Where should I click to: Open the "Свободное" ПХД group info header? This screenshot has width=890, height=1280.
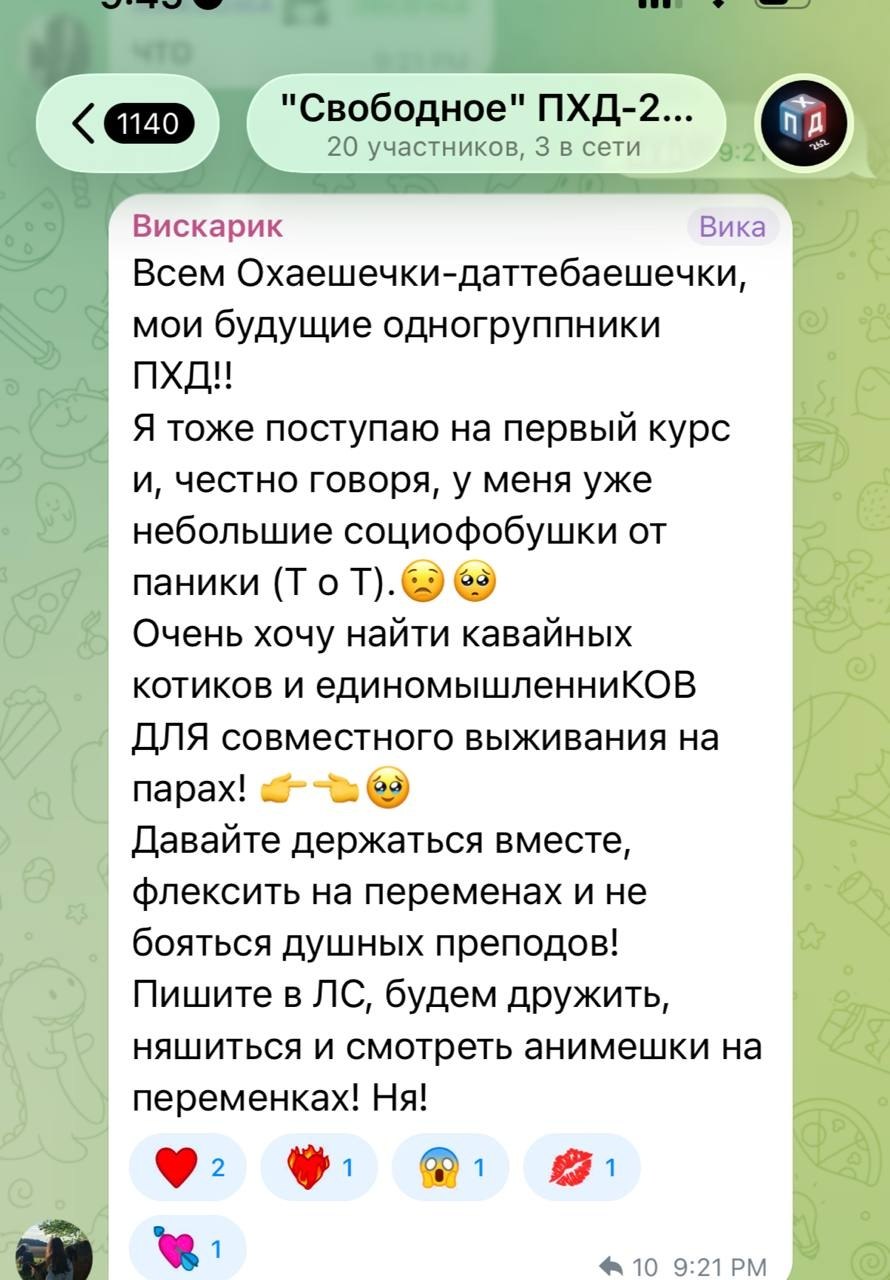tap(488, 123)
